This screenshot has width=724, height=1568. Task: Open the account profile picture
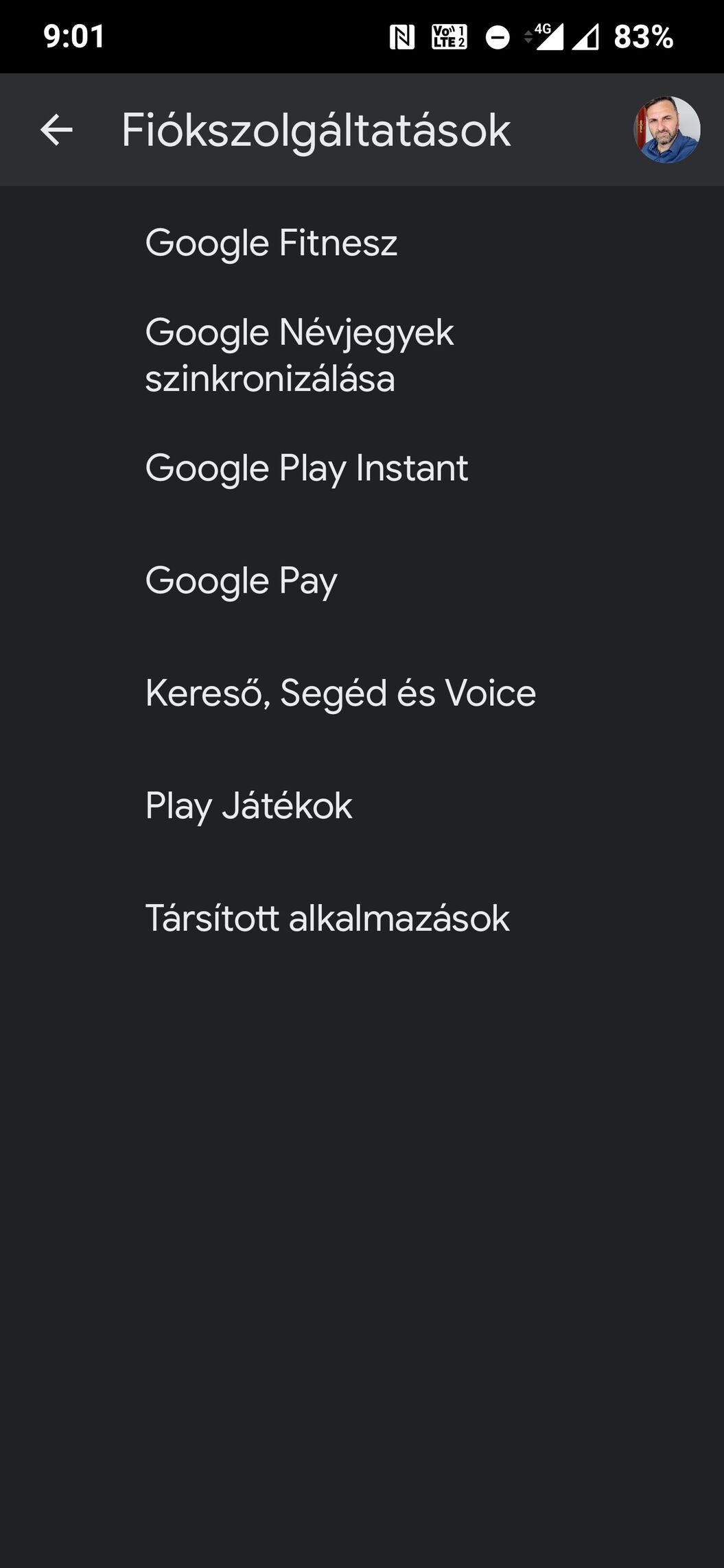[x=666, y=130]
